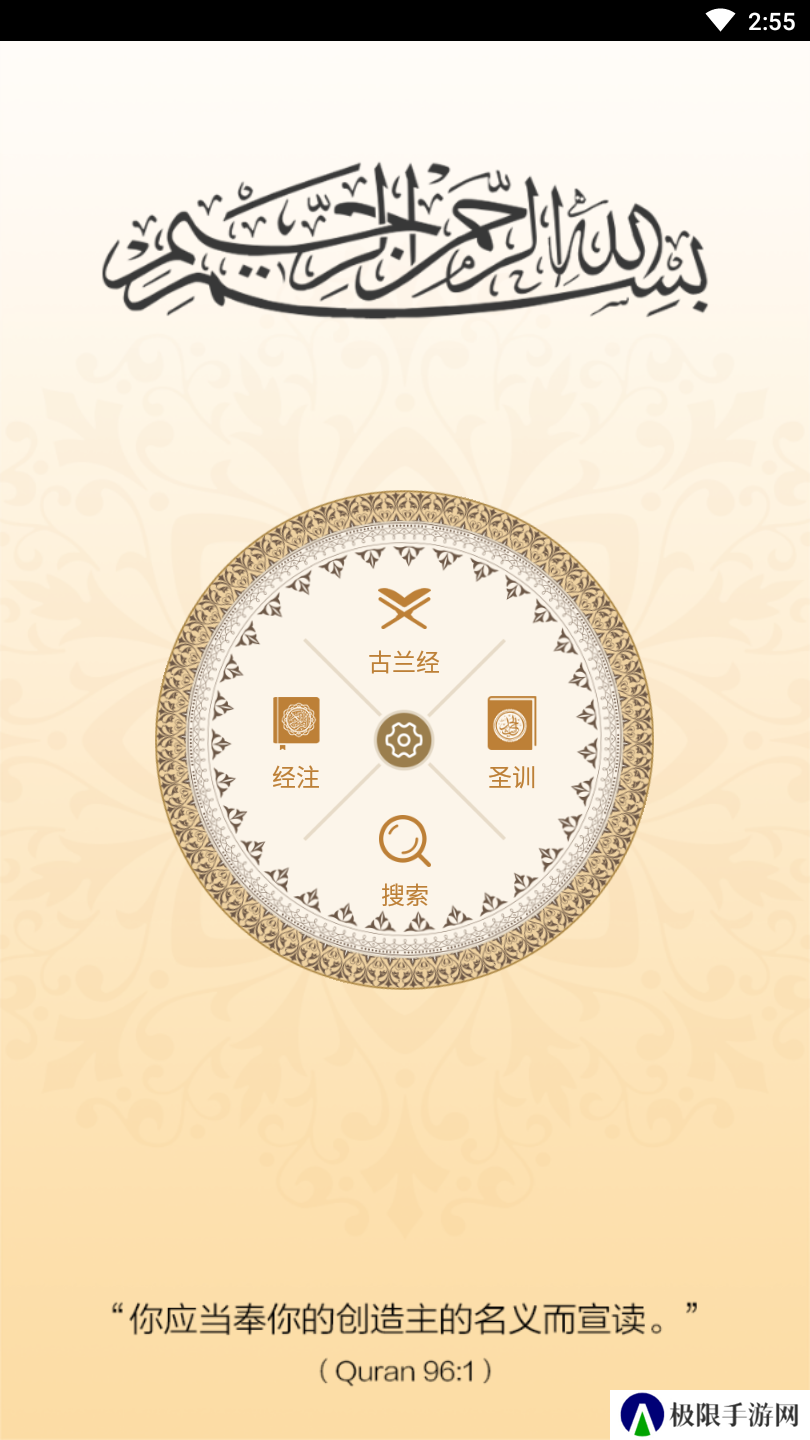Open the 古兰经 (Quran) section
This screenshot has width=810, height=1440.
(x=404, y=628)
